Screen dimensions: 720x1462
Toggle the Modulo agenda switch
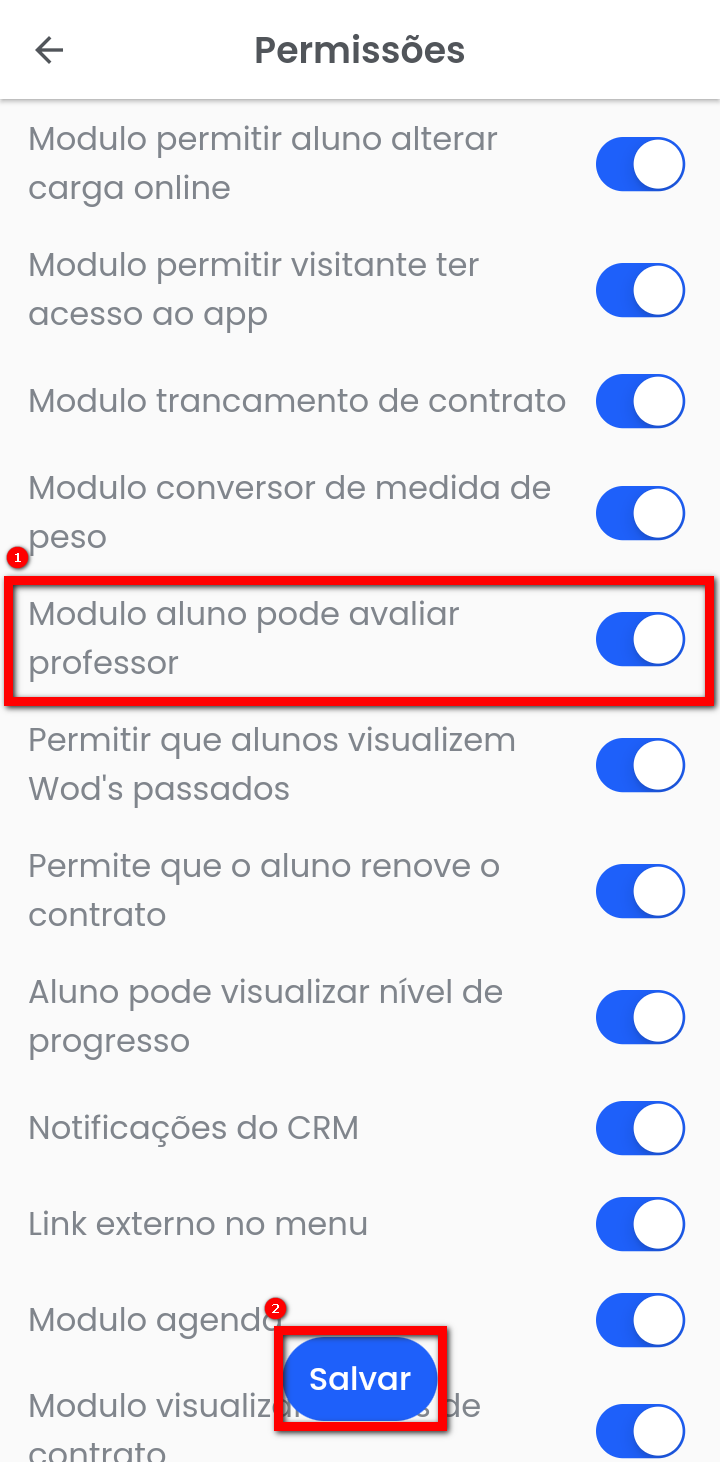click(640, 1320)
